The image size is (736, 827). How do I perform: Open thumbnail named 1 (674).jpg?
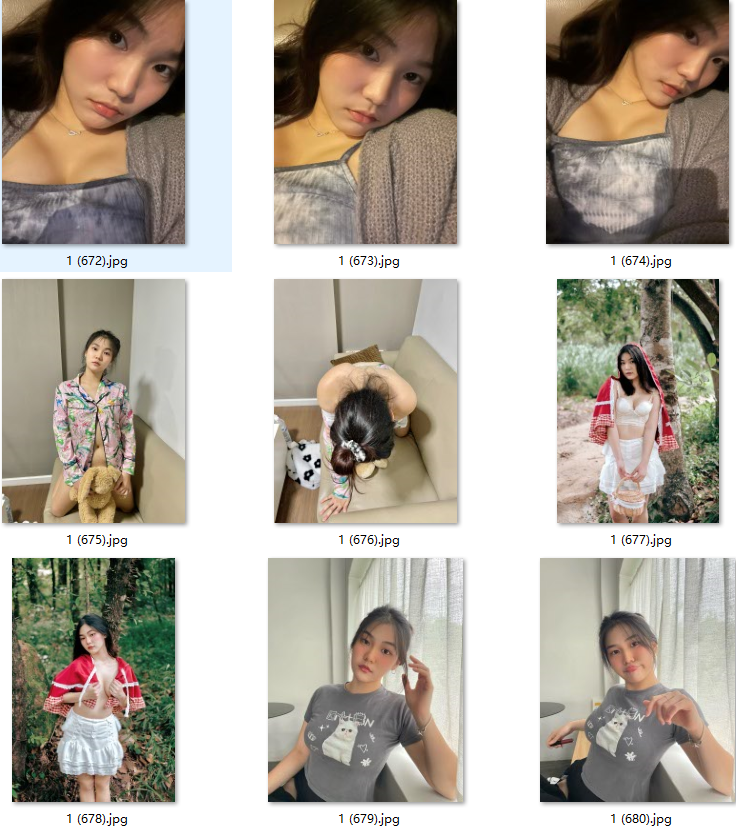638,122
